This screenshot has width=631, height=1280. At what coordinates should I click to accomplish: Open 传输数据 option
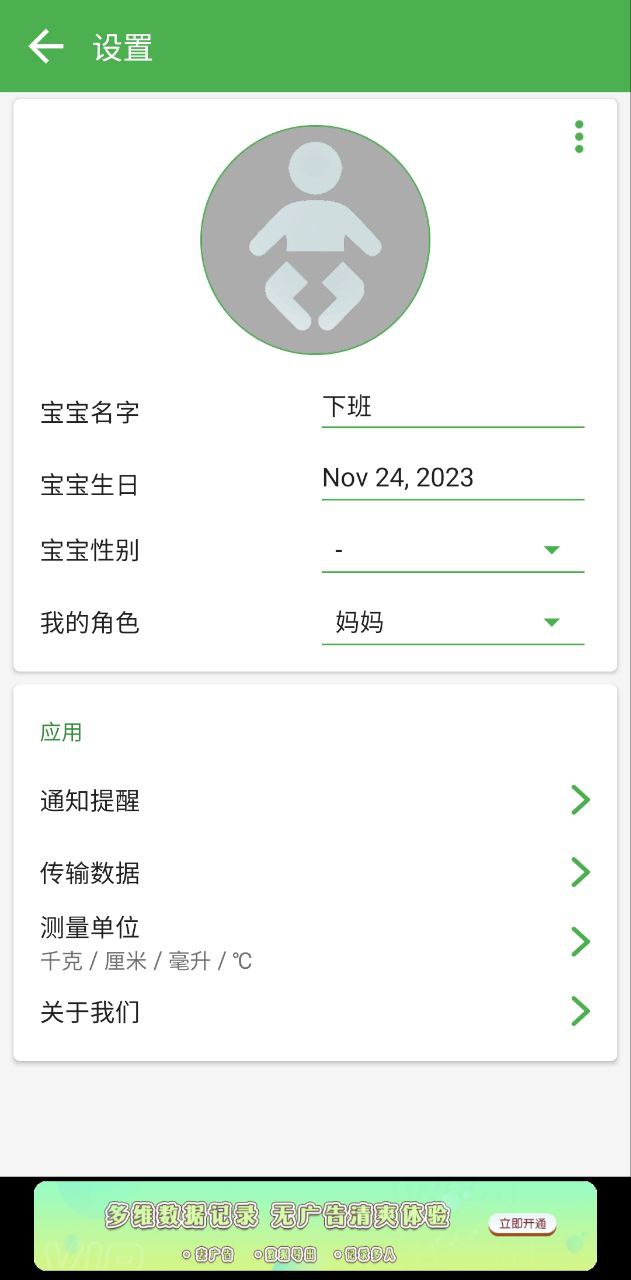tap(315, 873)
